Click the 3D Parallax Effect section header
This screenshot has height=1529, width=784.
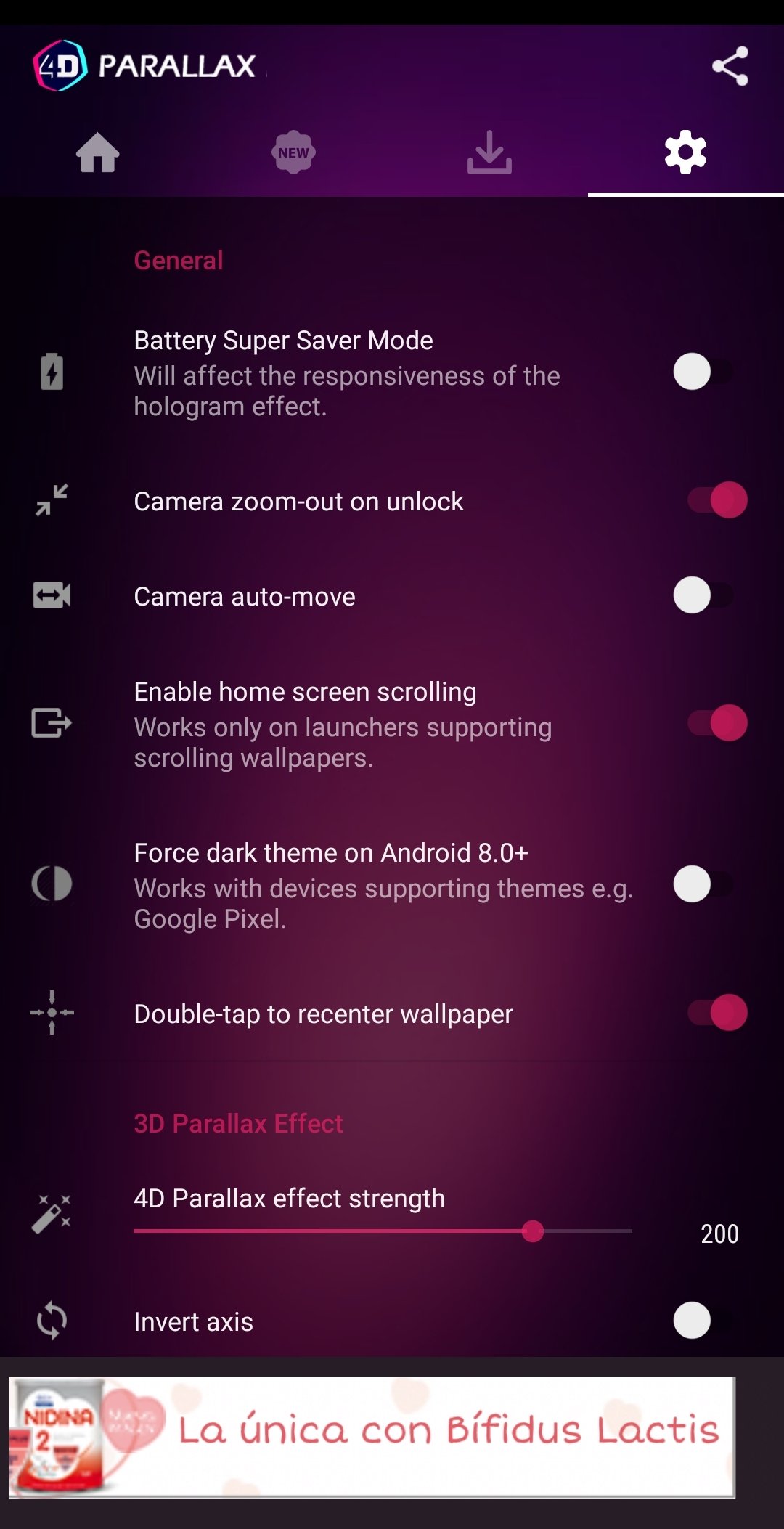click(238, 1123)
